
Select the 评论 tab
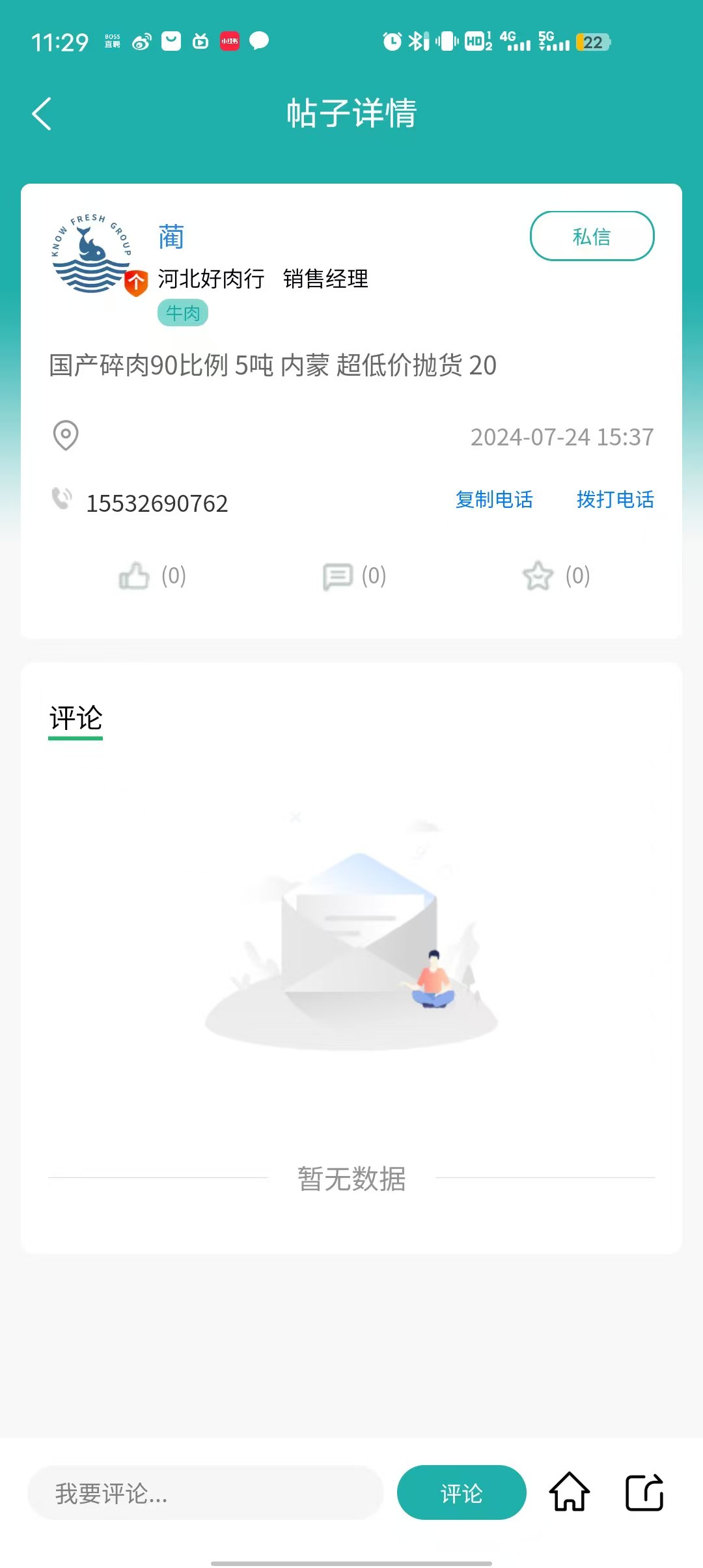tap(76, 719)
